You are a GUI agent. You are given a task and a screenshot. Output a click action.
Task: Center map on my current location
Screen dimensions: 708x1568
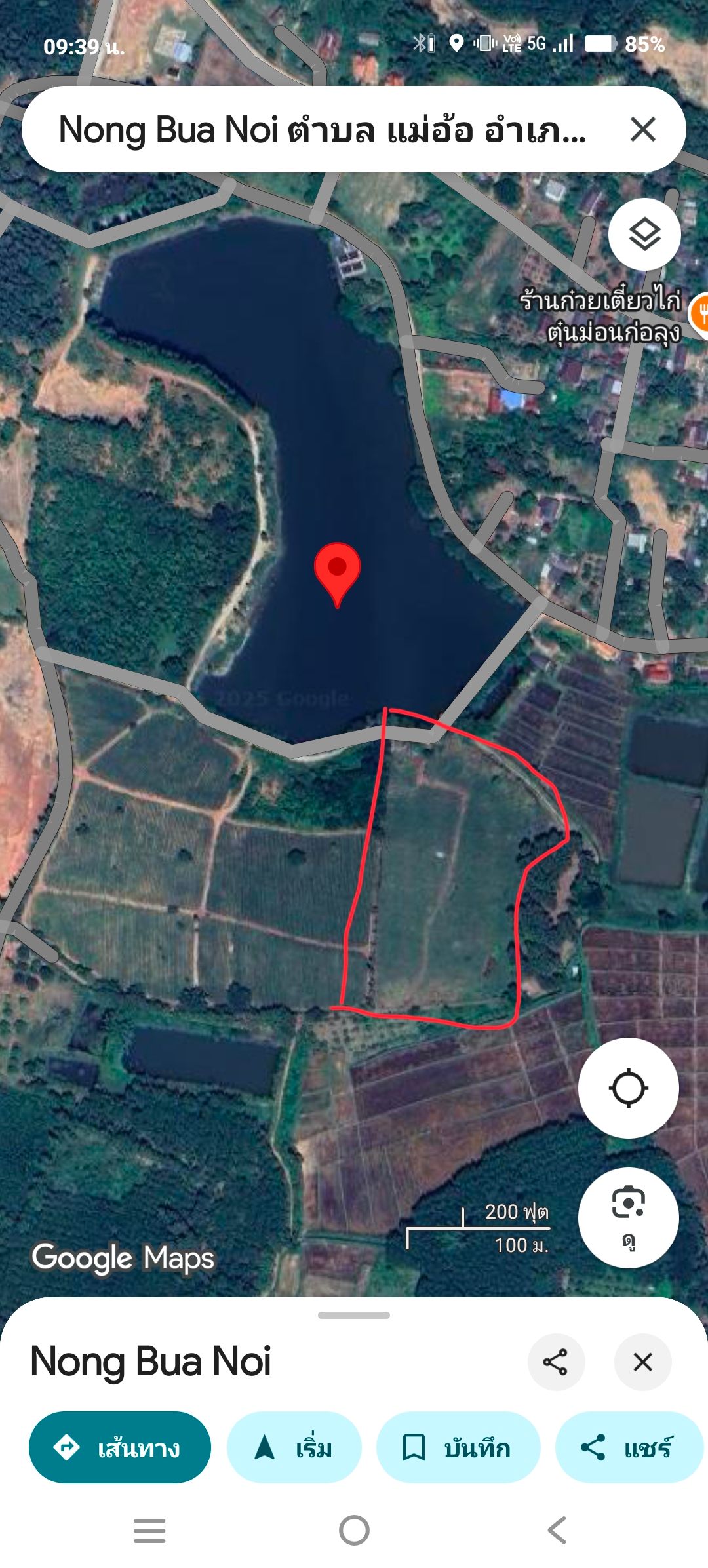(x=628, y=1088)
